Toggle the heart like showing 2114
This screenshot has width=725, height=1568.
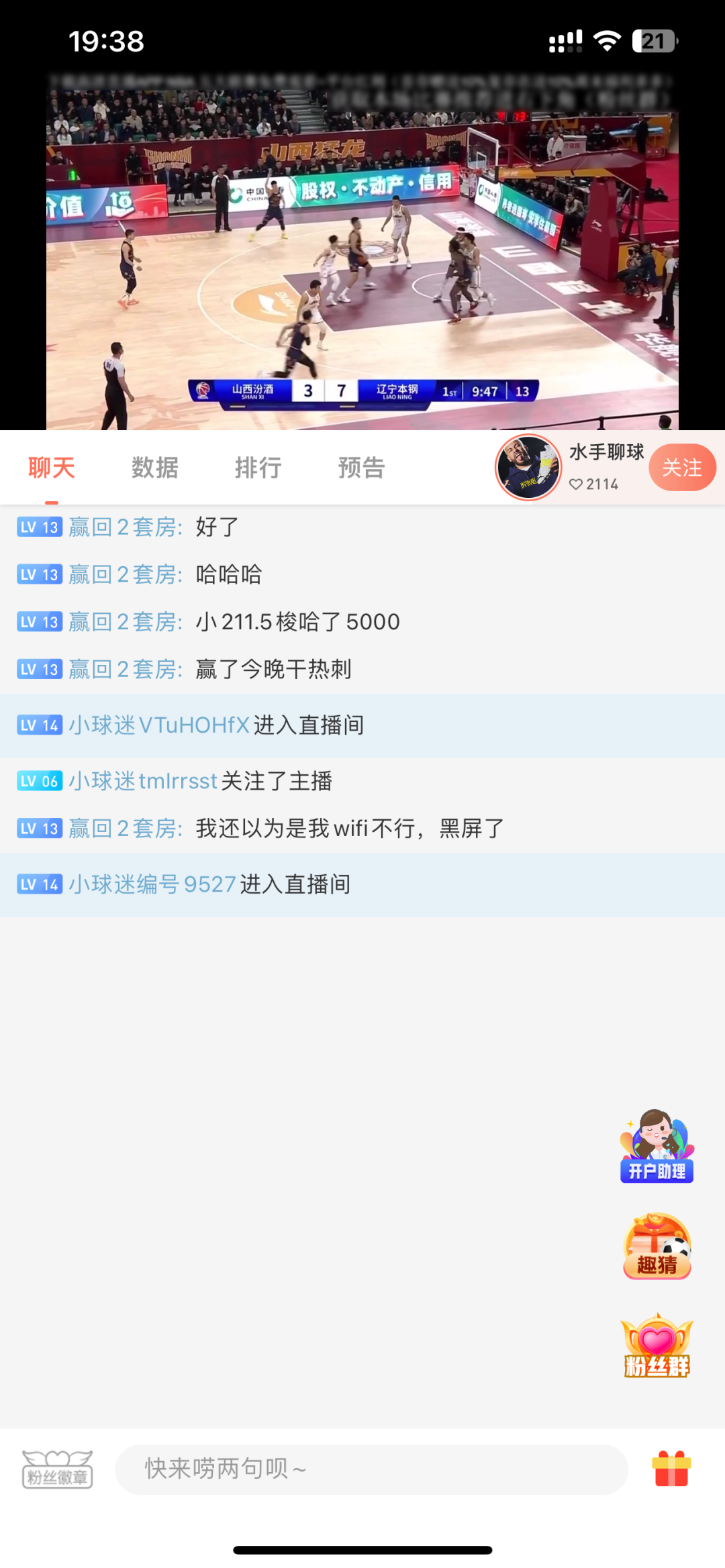tap(594, 484)
